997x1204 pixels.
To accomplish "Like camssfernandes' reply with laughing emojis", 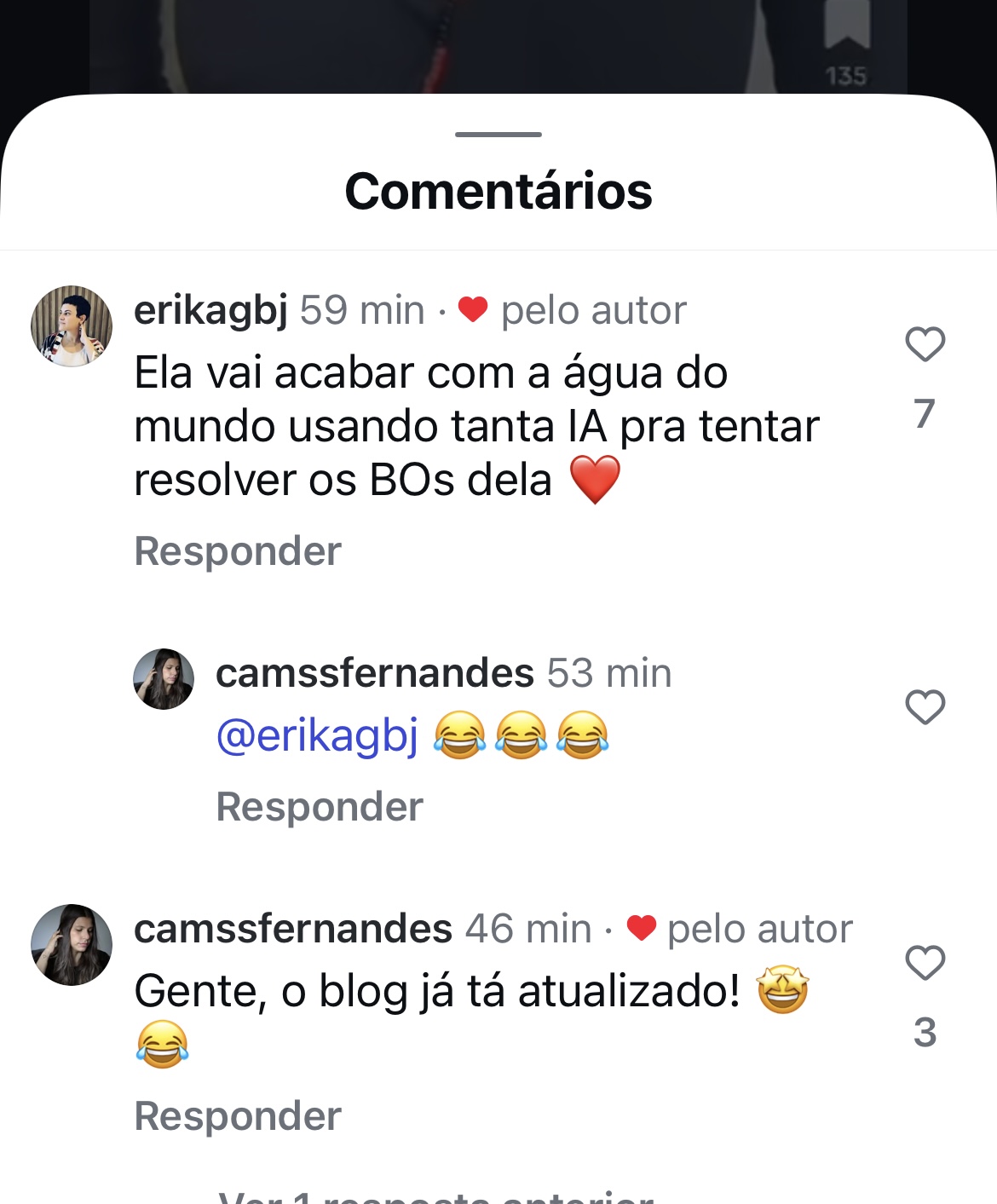I will pyautogui.click(x=925, y=707).
